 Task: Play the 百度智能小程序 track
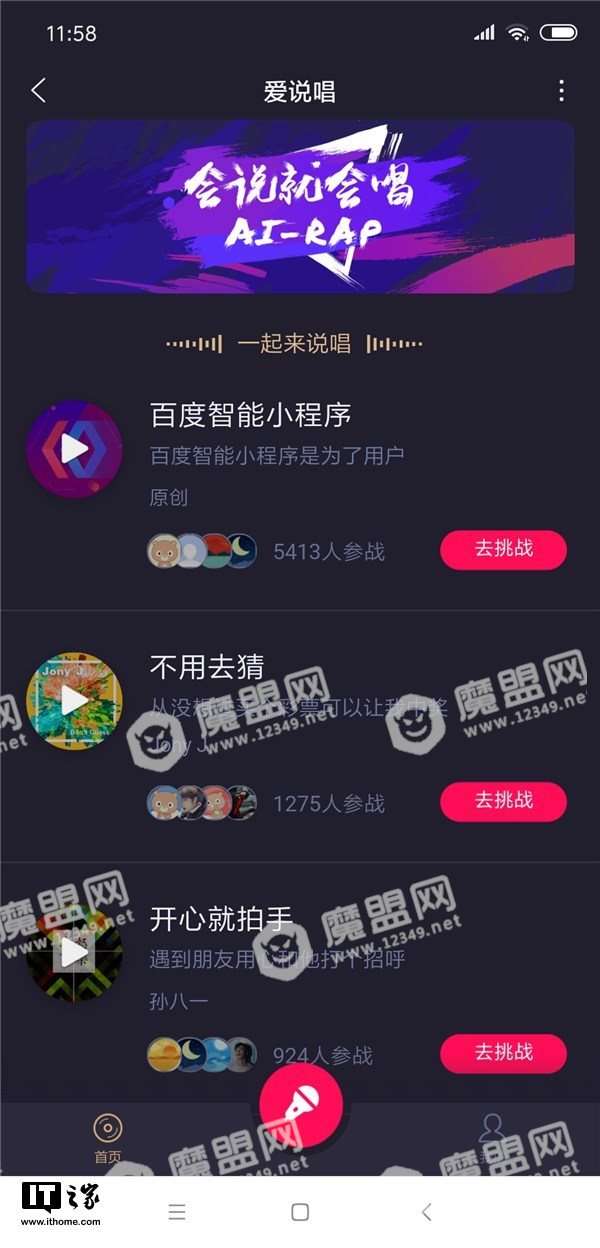coord(74,449)
